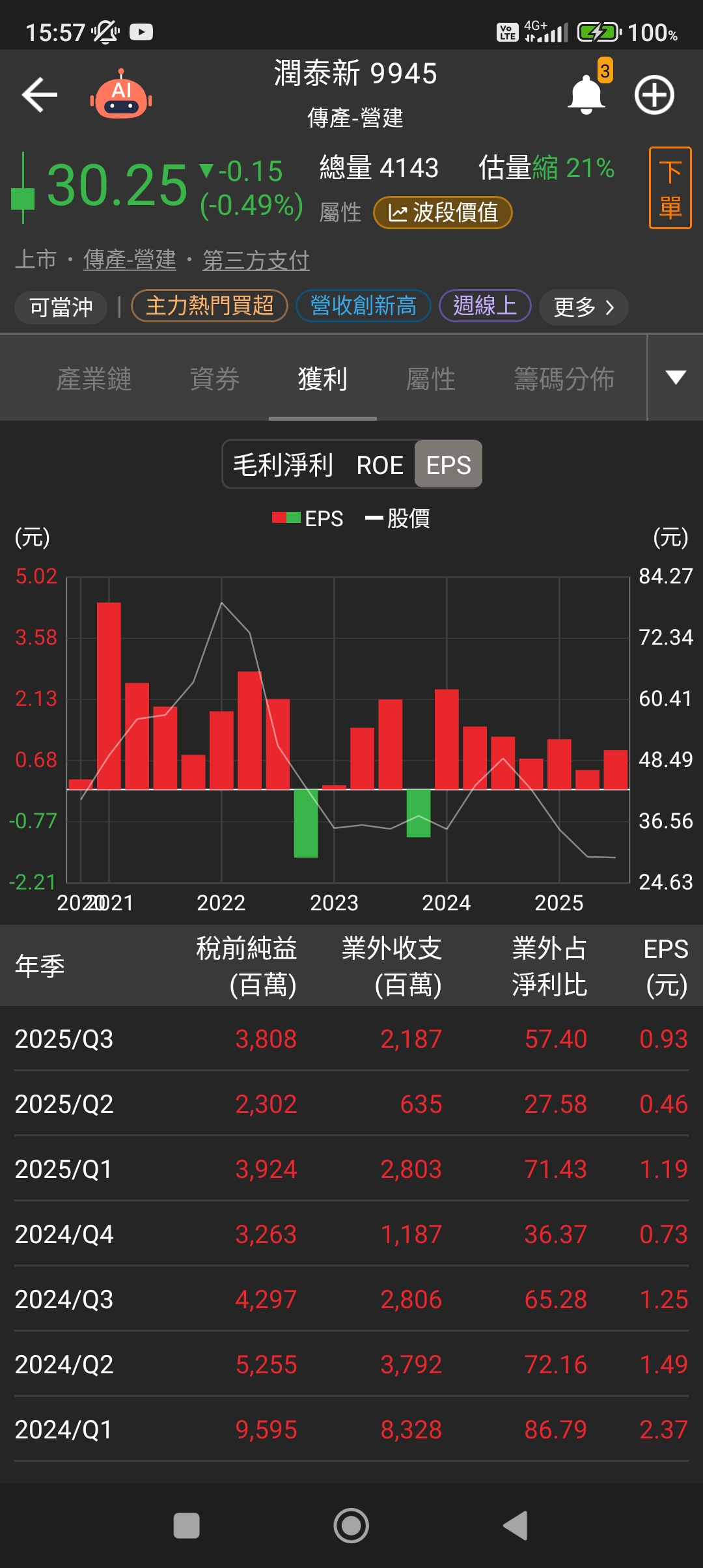Open the 傳產-營建 industry link
703x1568 pixels.
pyautogui.click(x=130, y=260)
